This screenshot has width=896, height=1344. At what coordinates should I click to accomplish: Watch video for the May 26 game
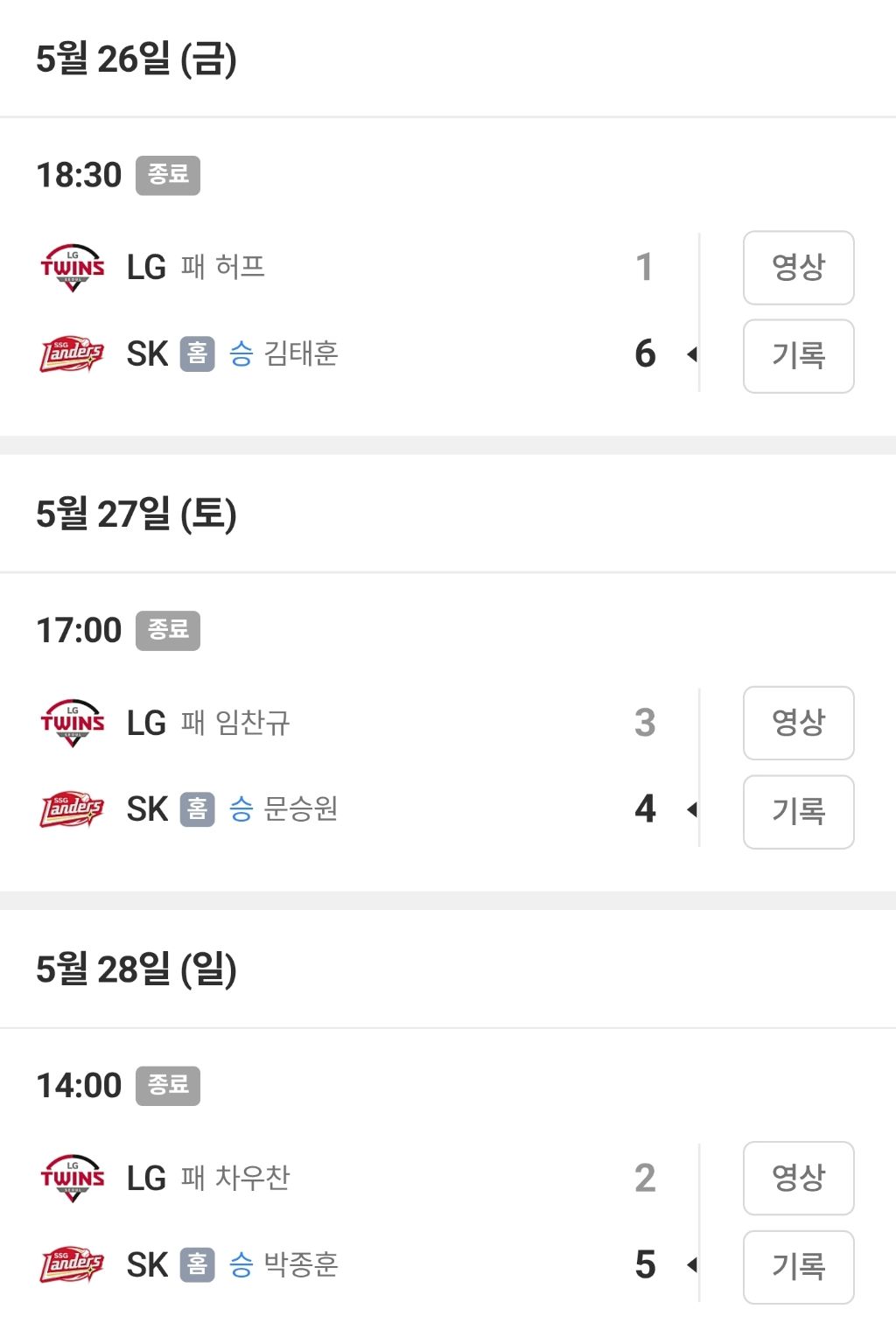pos(798,268)
